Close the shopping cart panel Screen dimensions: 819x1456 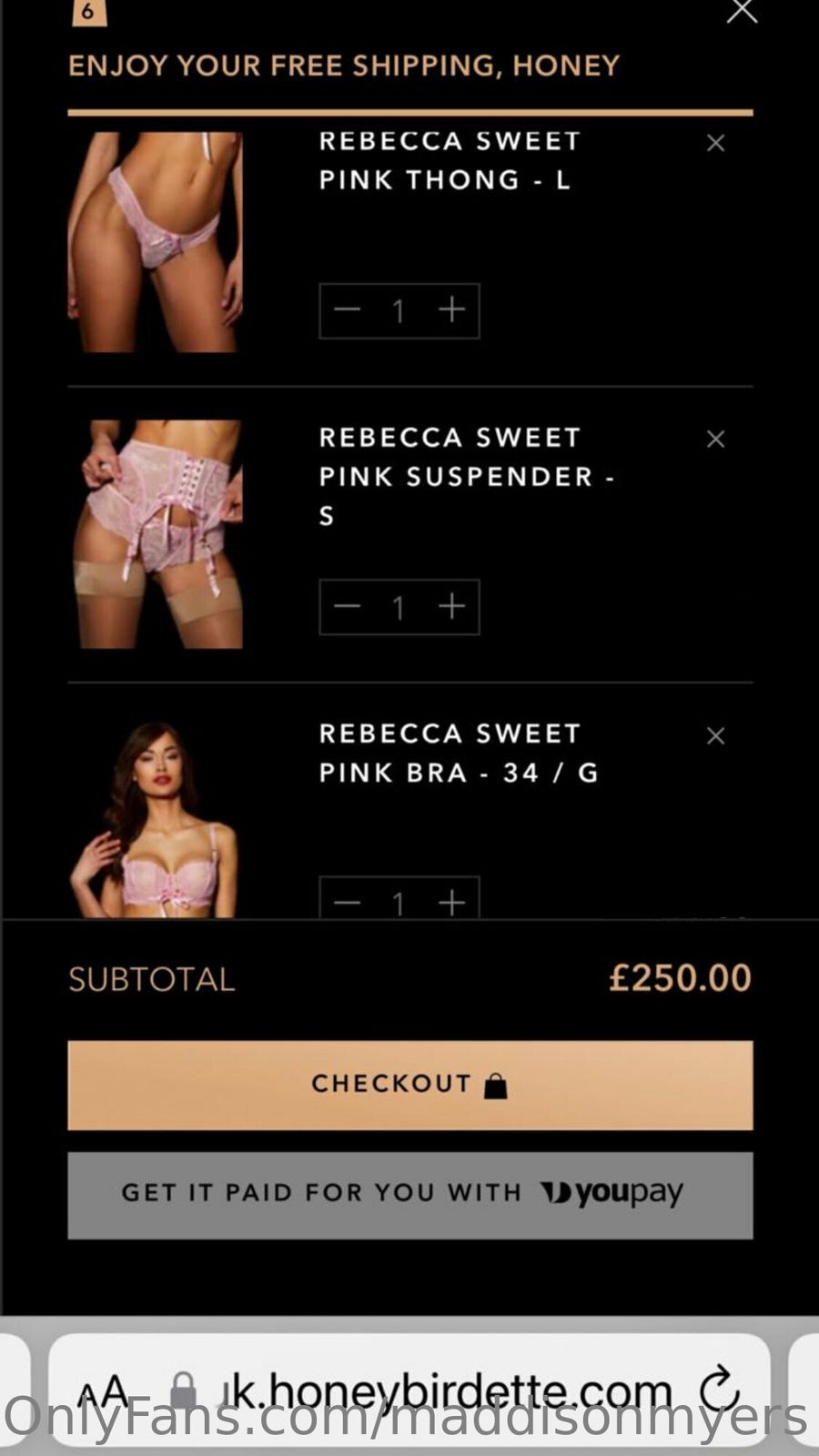742,11
